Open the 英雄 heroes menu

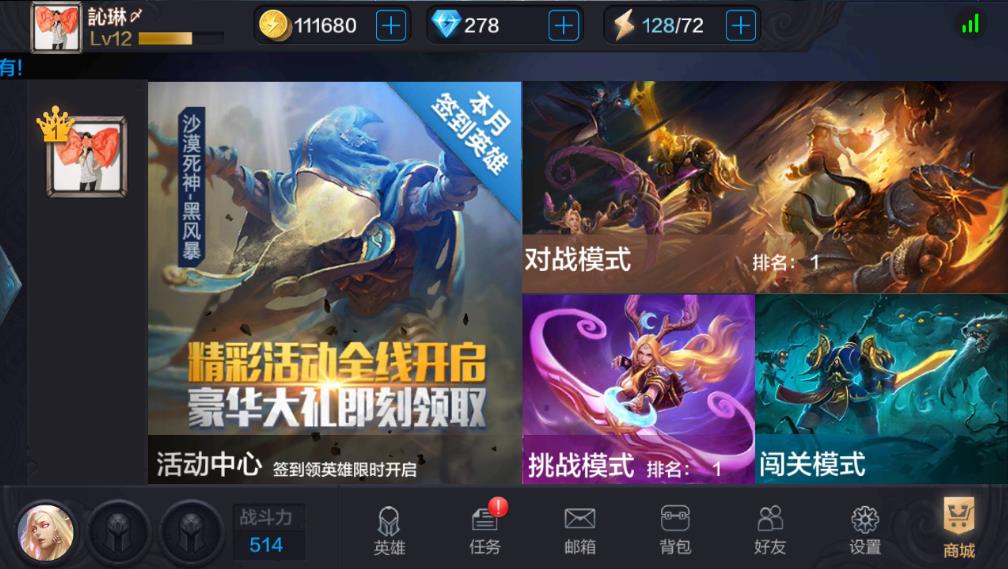tap(389, 529)
